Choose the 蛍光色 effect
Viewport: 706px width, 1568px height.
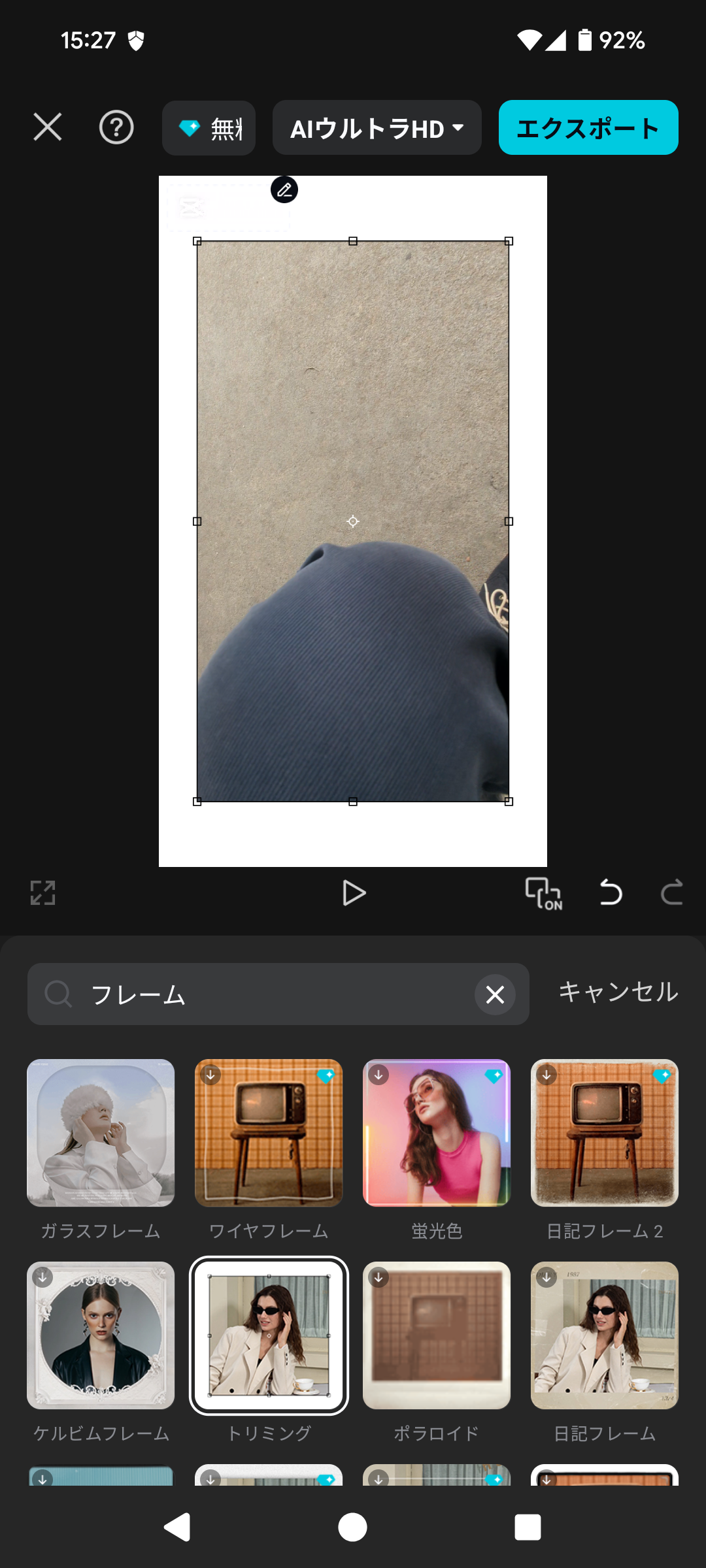pos(437,1133)
